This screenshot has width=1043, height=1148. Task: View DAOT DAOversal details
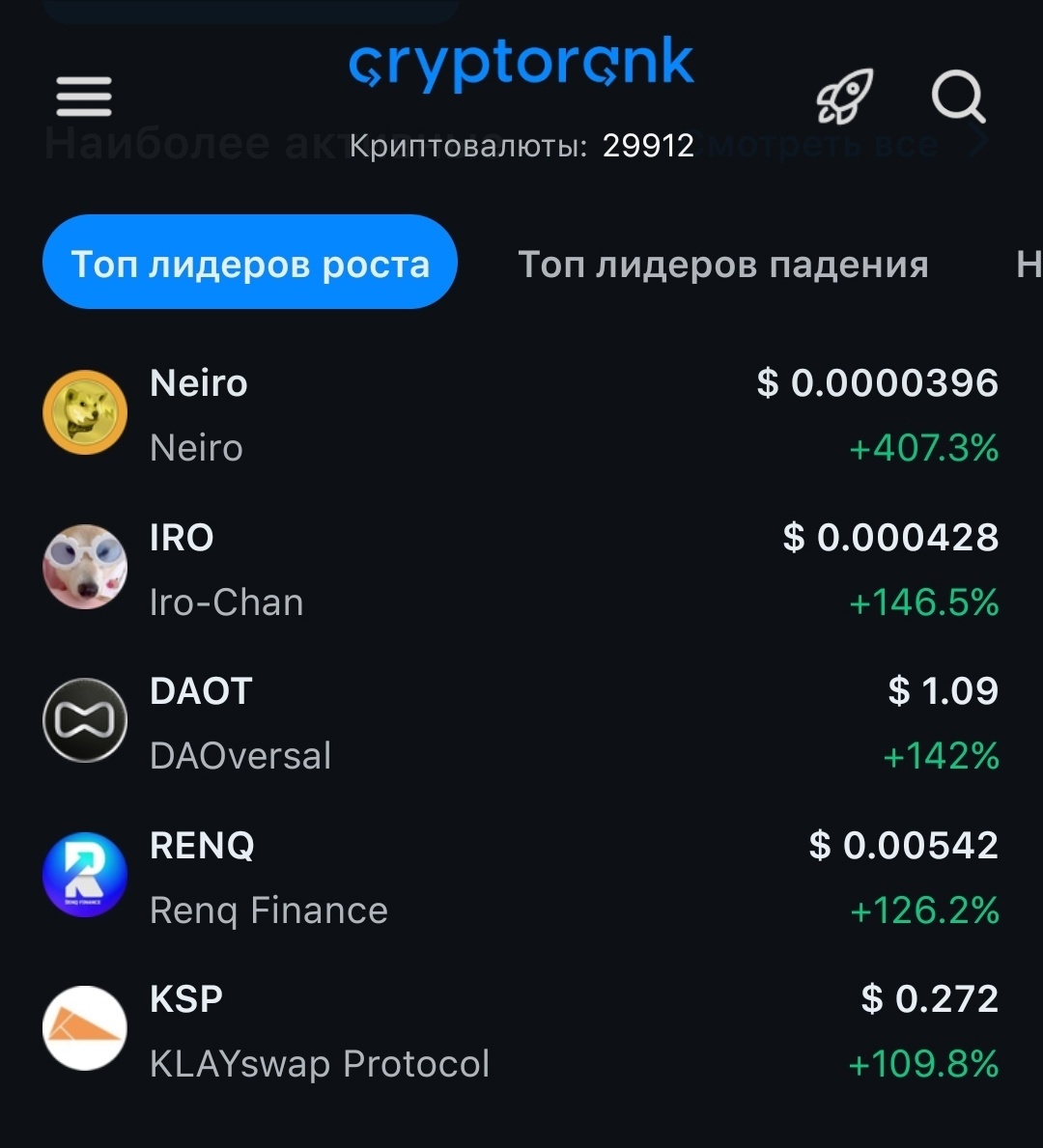(x=521, y=722)
